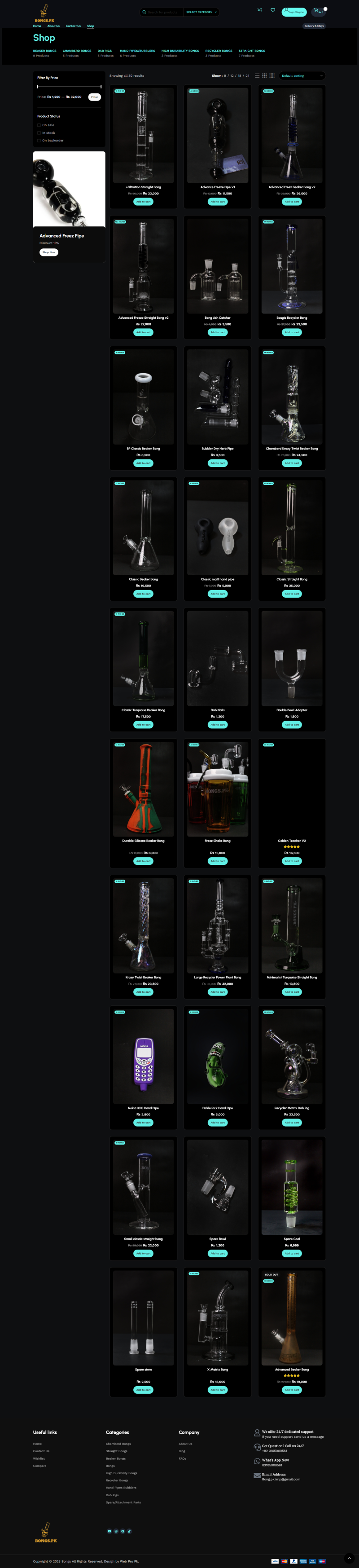Viewport: 359px width, 1568px height.
Task: Switch to list view layout
Action: 257,76
